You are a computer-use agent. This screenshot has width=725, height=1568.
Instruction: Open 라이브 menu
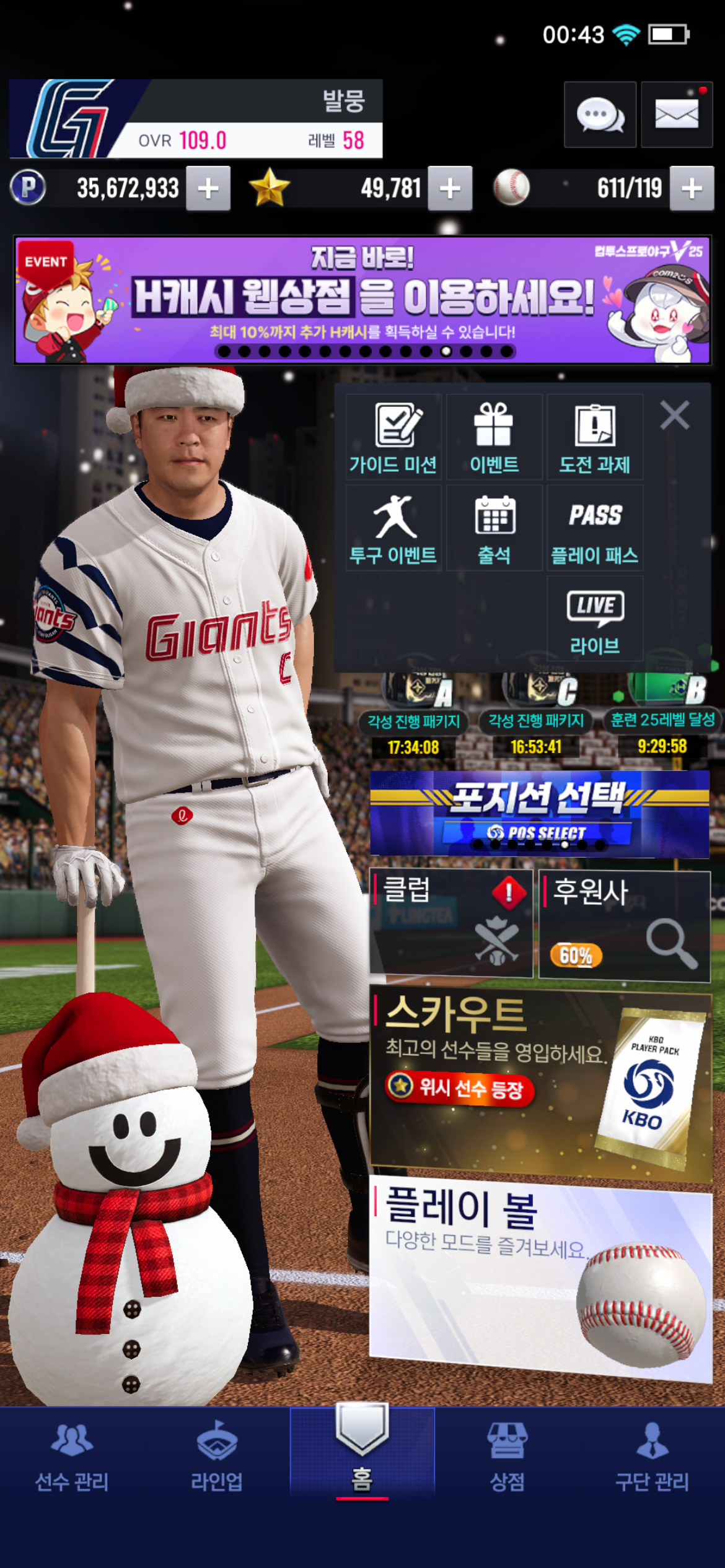click(x=595, y=619)
